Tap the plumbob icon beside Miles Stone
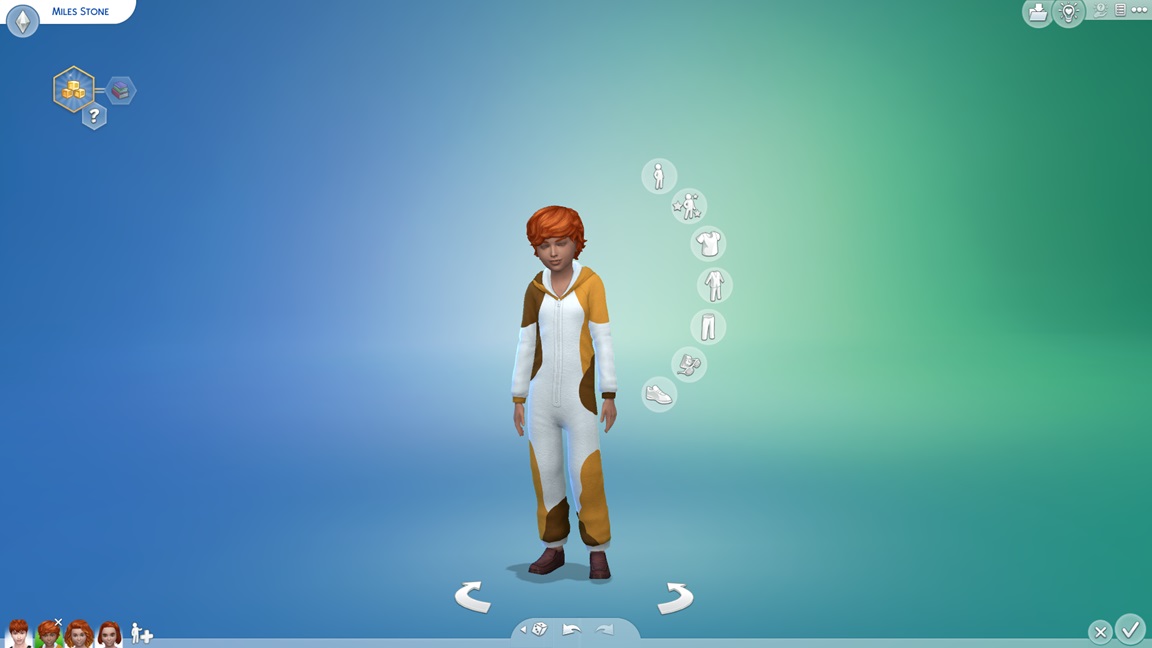 click(x=22, y=21)
